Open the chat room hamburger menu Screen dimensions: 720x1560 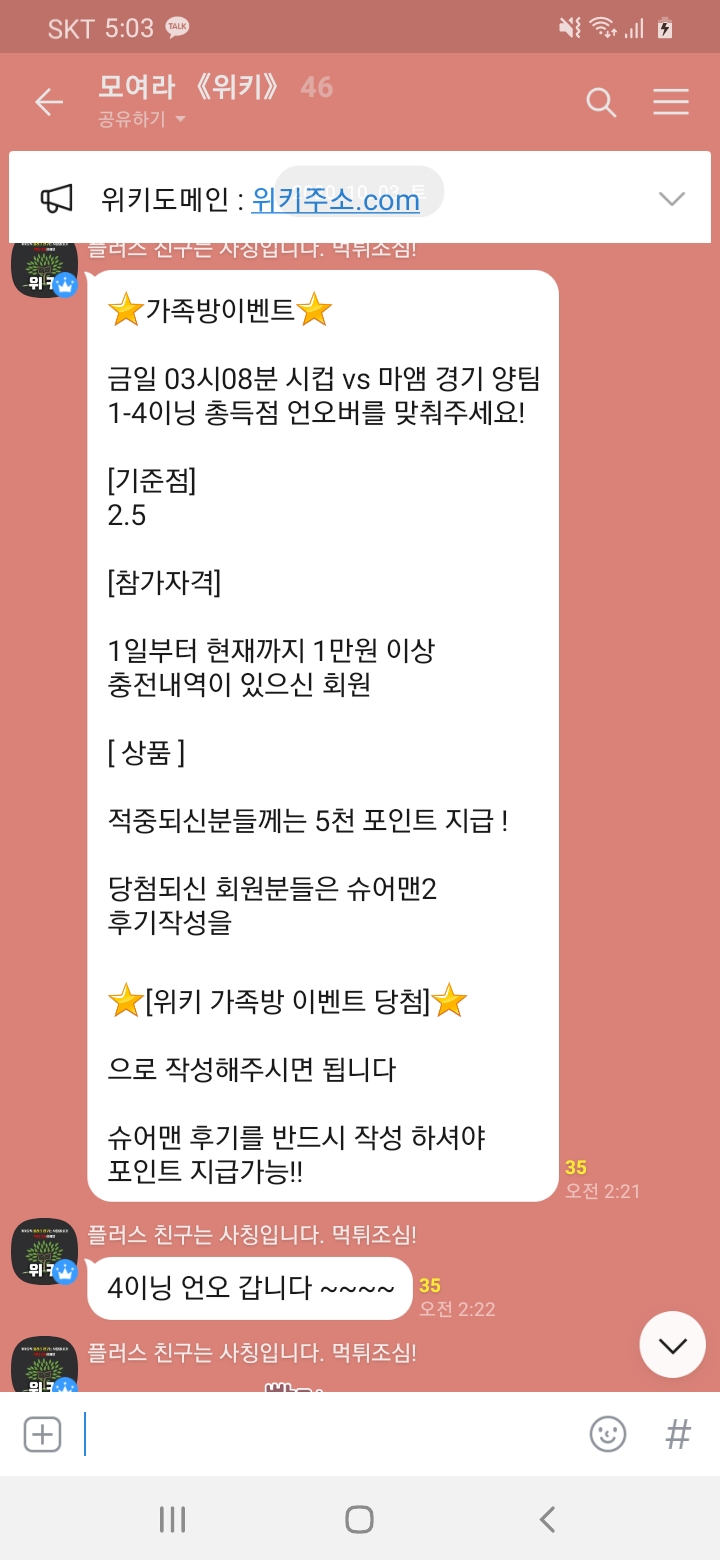[670, 102]
